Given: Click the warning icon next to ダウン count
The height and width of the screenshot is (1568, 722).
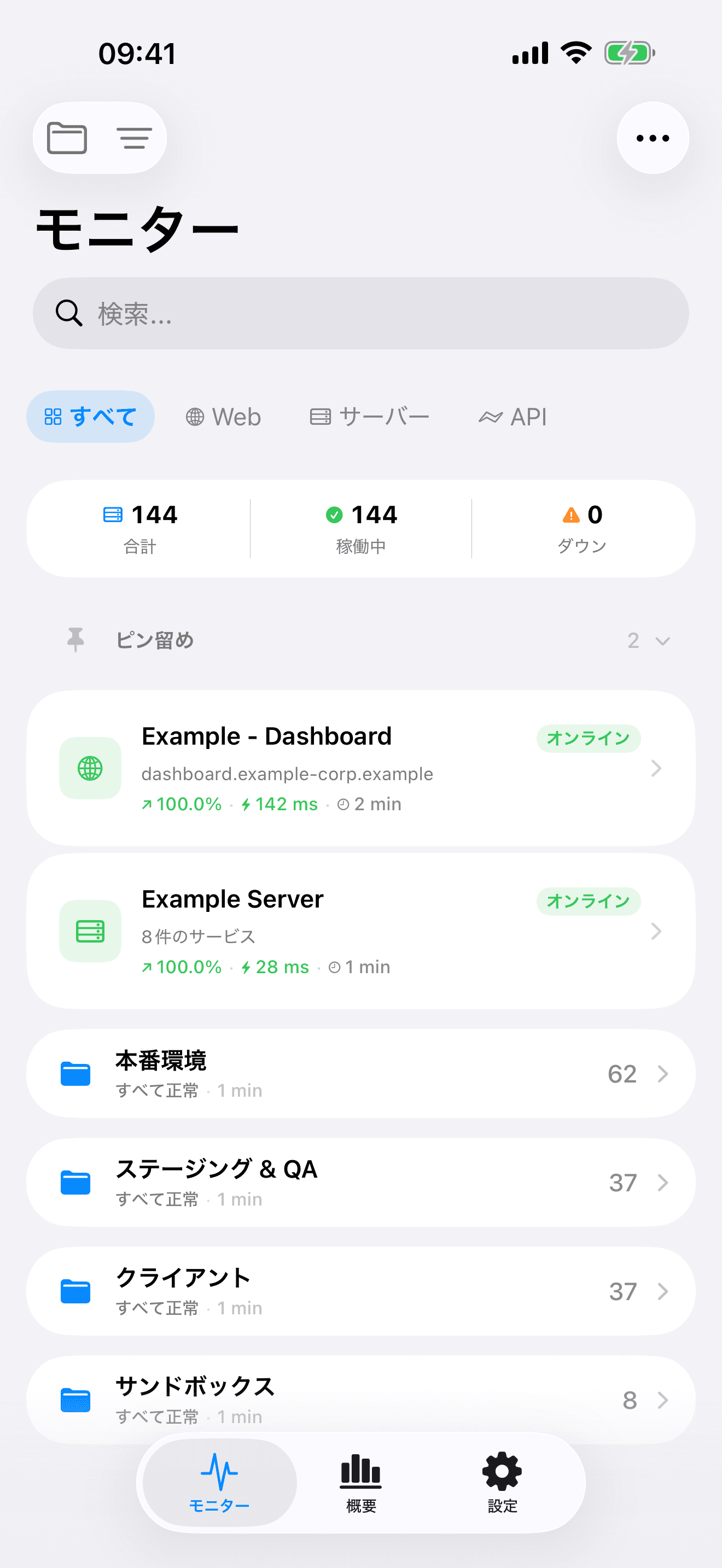Looking at the screenshot, I should (570, 514).
